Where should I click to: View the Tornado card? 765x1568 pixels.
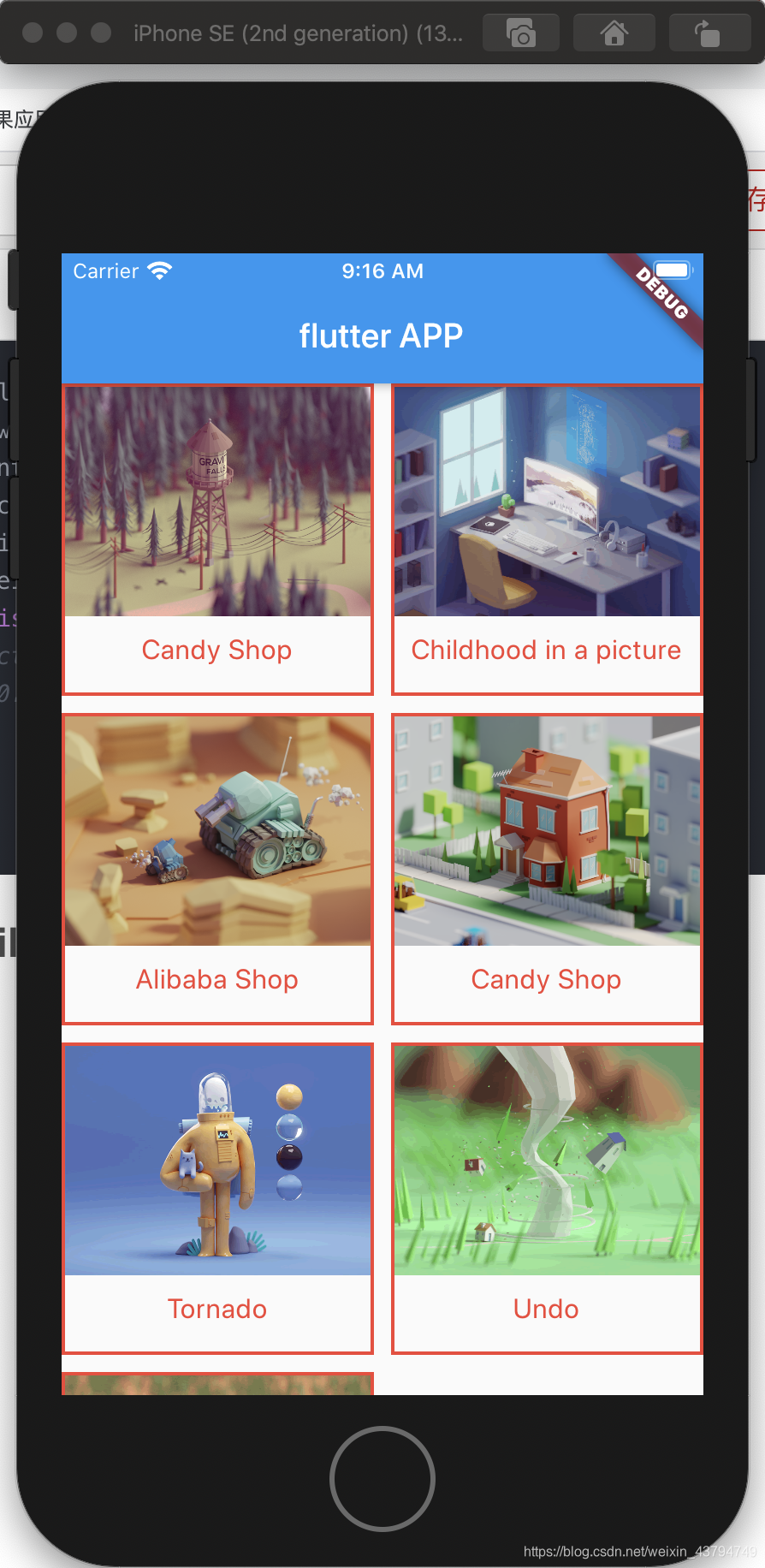point(217,1197)
